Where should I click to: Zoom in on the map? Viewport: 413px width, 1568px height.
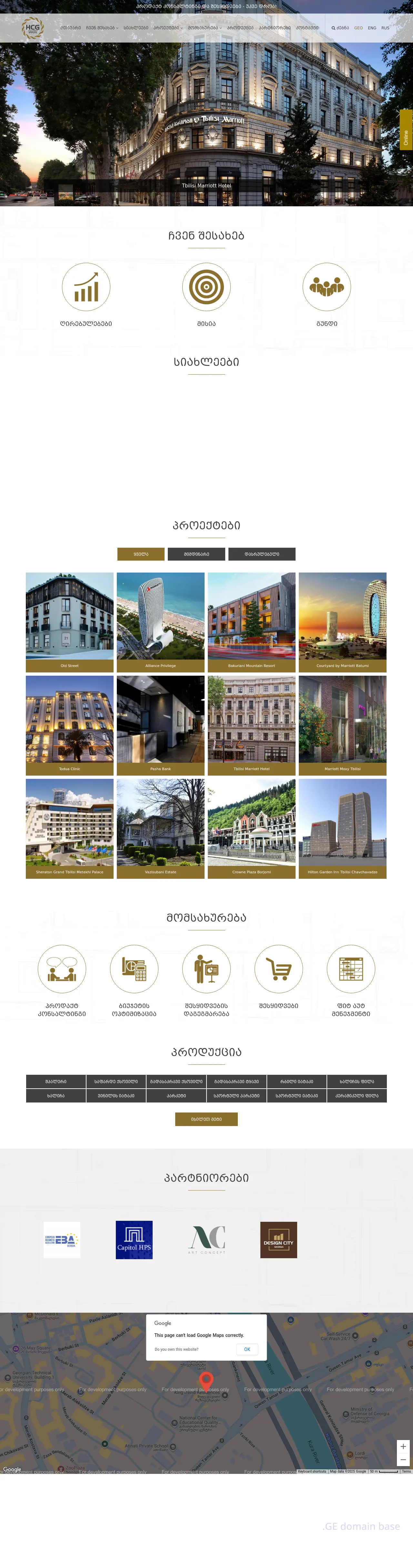click(403, 1446)
